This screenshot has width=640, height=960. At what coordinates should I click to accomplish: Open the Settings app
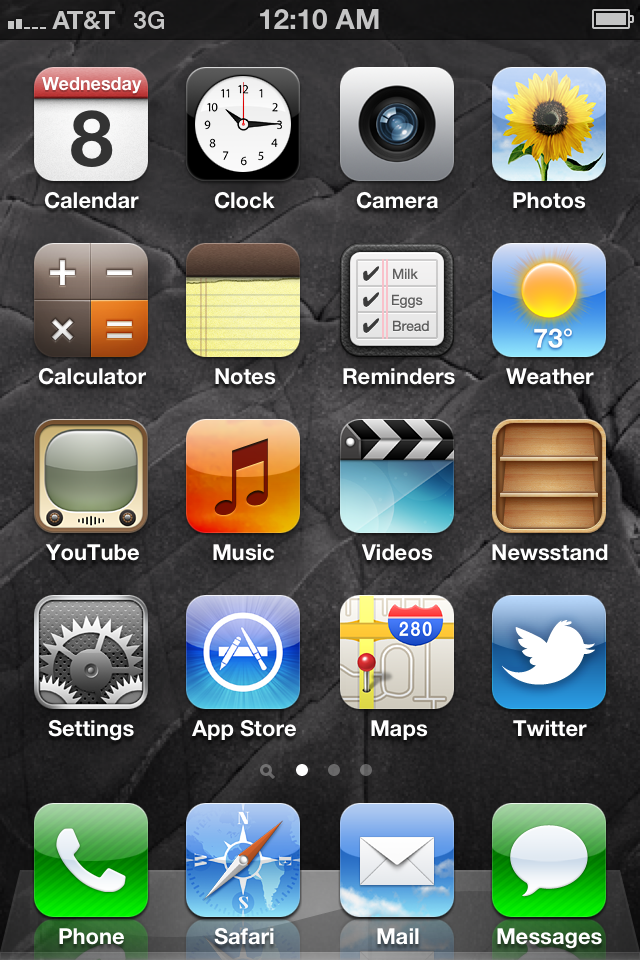point(91,652)
